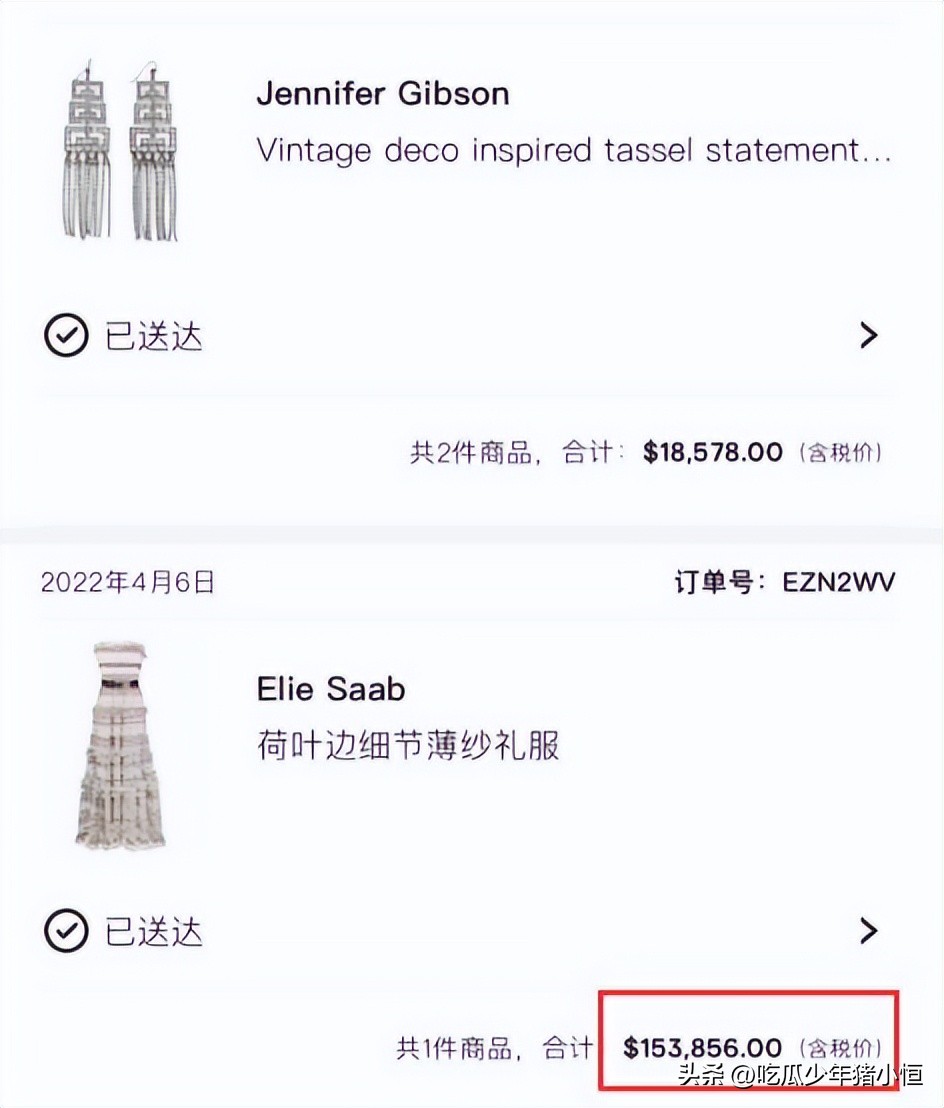Select the Elie Saab brand name

tap(331, 689)
